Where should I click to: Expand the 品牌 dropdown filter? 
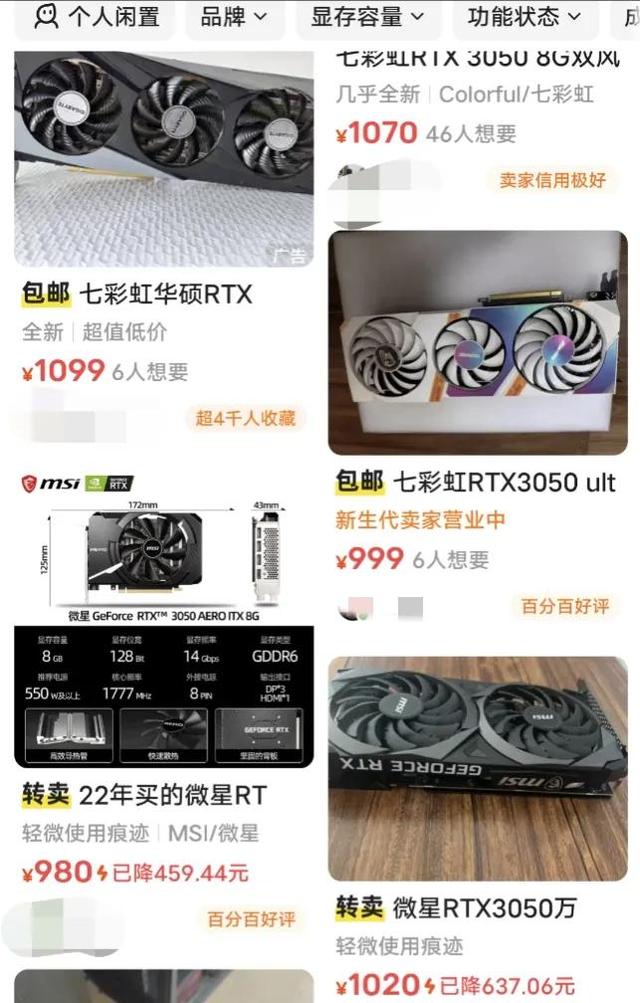(x=233, y=17)
